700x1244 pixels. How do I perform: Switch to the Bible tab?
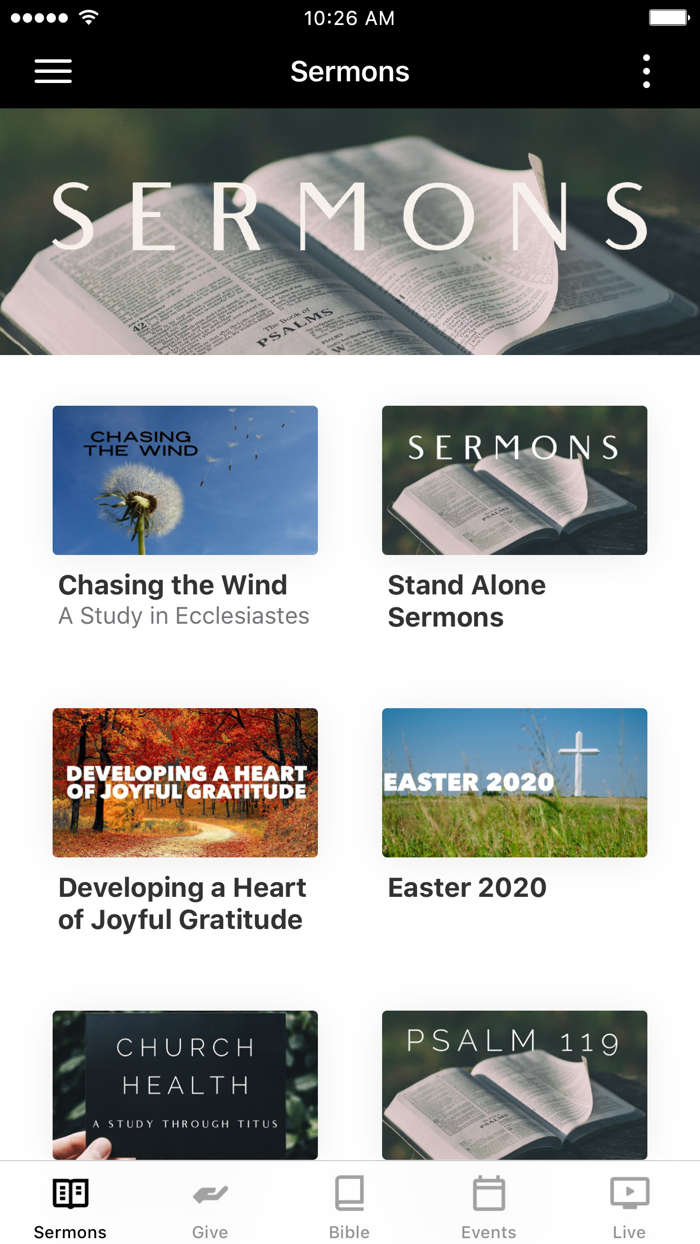pyautogui.click(x=349, y=1206)
